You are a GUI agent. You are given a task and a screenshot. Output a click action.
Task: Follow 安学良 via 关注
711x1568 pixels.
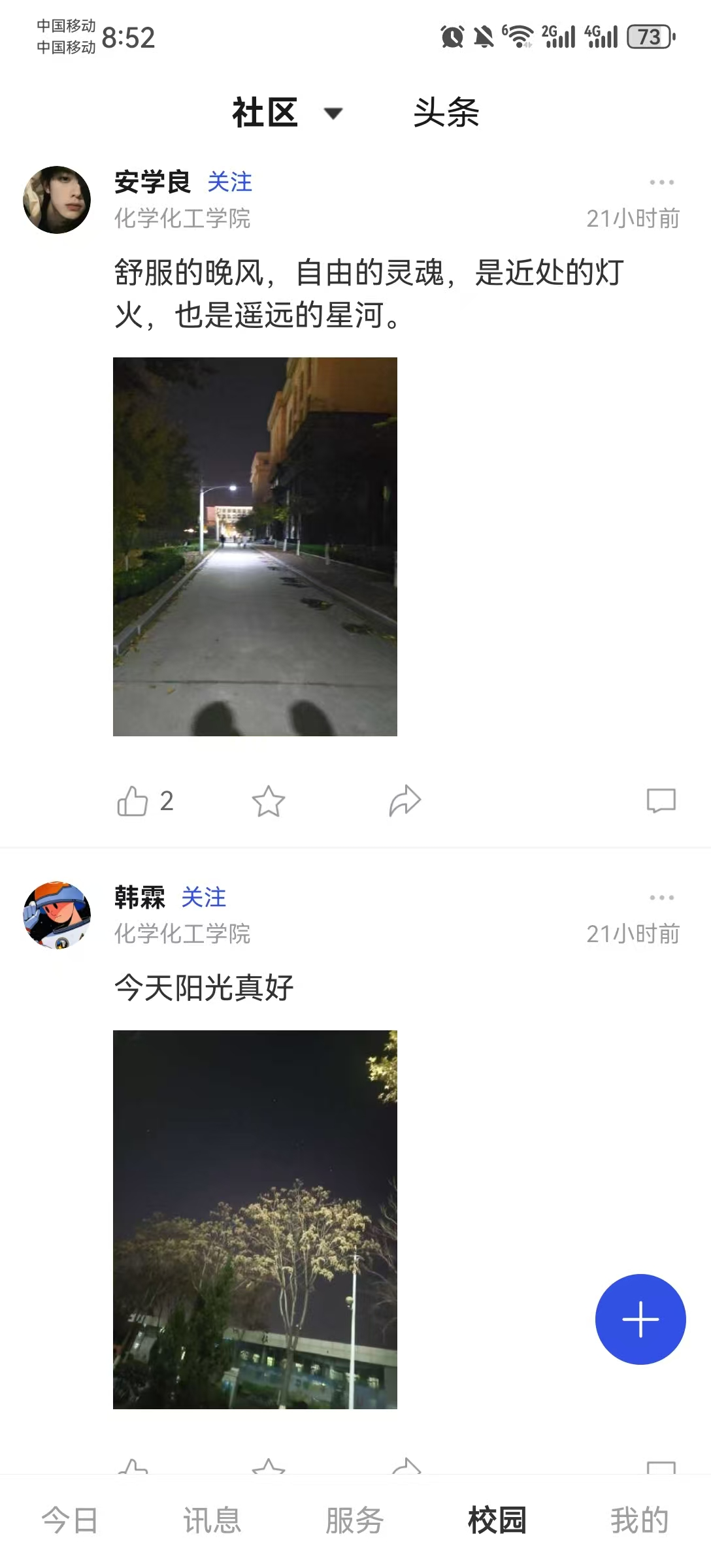229,182
